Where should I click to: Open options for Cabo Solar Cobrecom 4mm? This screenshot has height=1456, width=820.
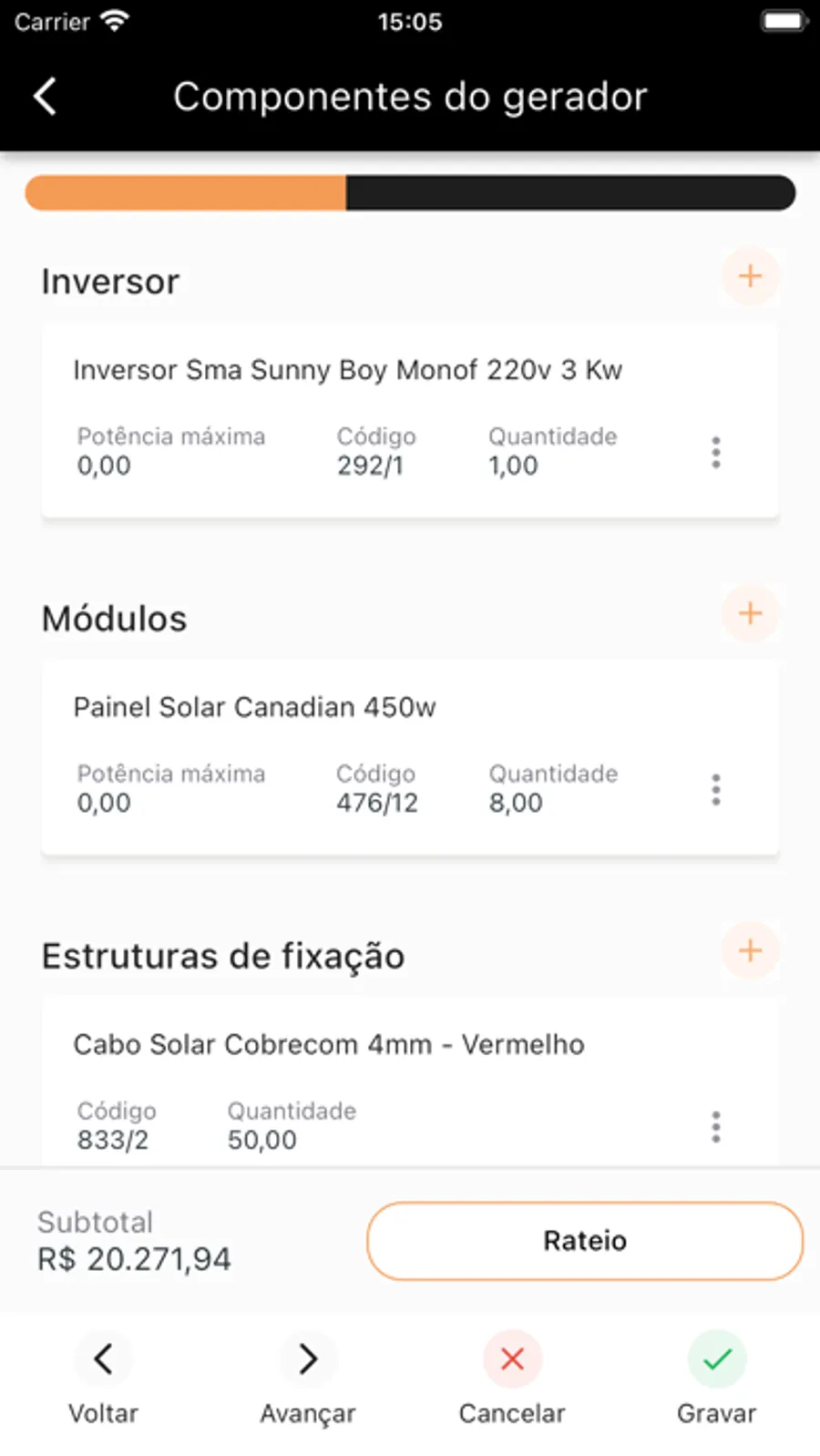tap(716, 1126)
